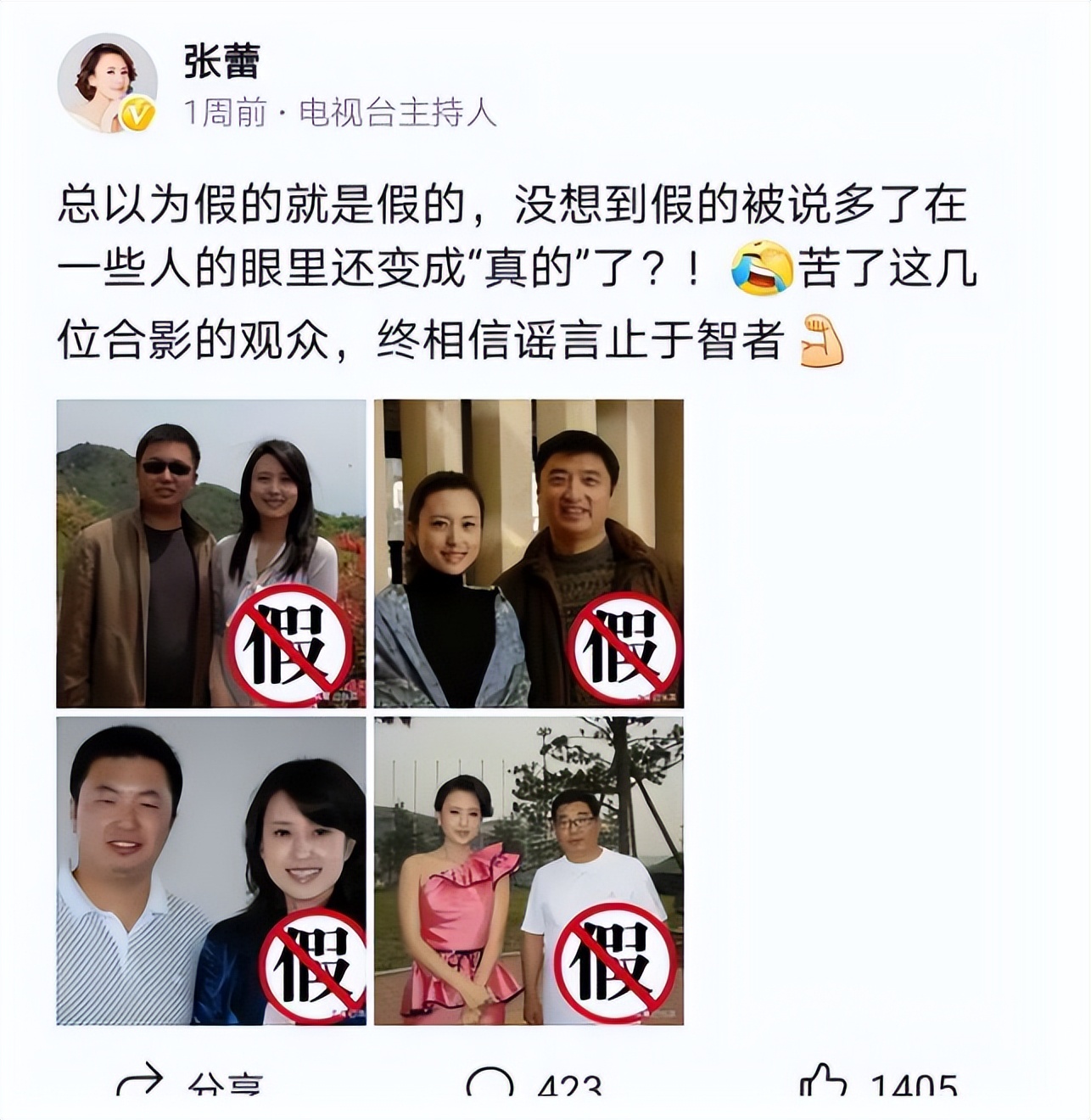Share this post

(x=189, y=1082)
